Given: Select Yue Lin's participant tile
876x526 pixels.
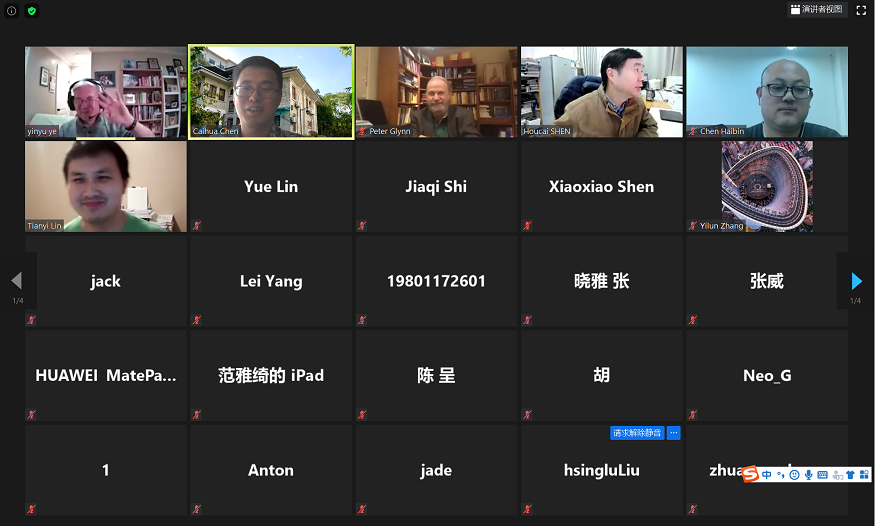Looking at the screenshot, I should click(x=271, y=186).
